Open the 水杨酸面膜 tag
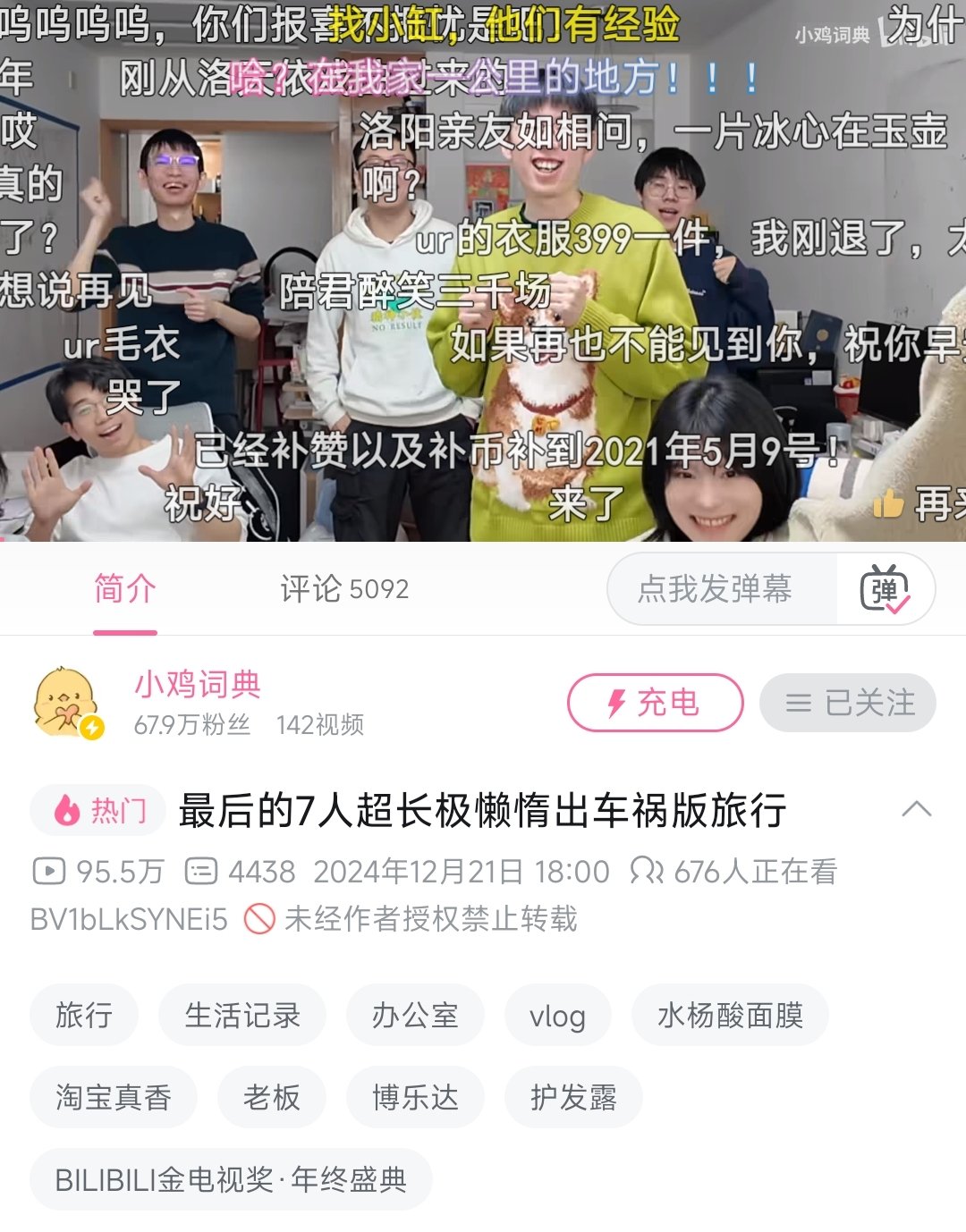Viewport: 966px width, 1232px height. 730,1016
